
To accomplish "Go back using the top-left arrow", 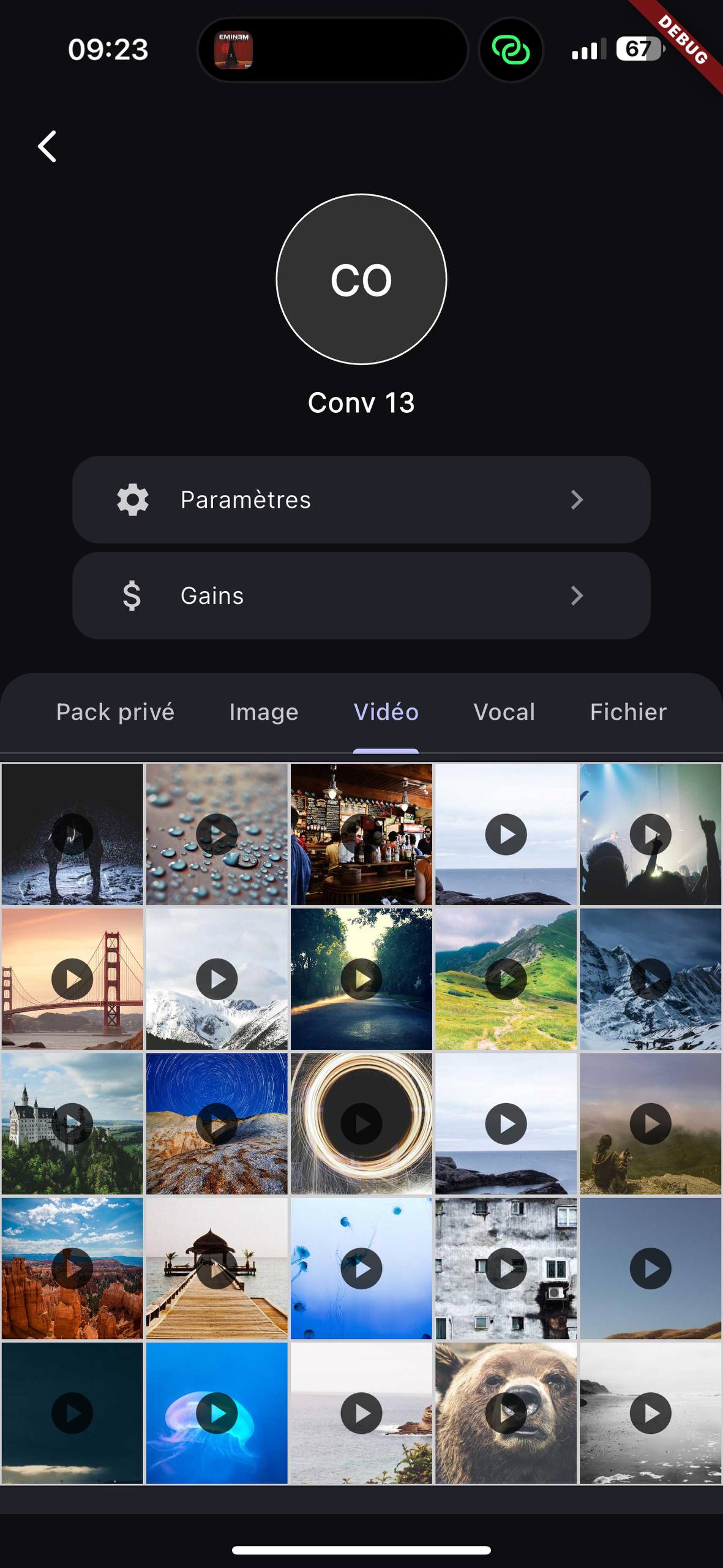I will pyautogui.click(x=48, y=146).
